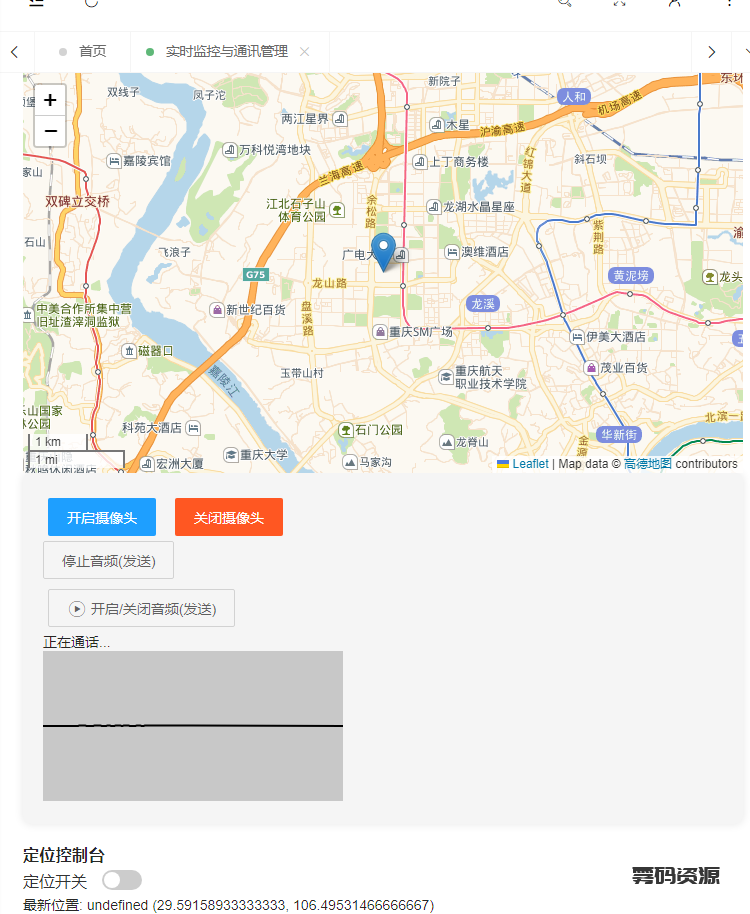Switch to the 首页 tab

(x=92, y=52)
